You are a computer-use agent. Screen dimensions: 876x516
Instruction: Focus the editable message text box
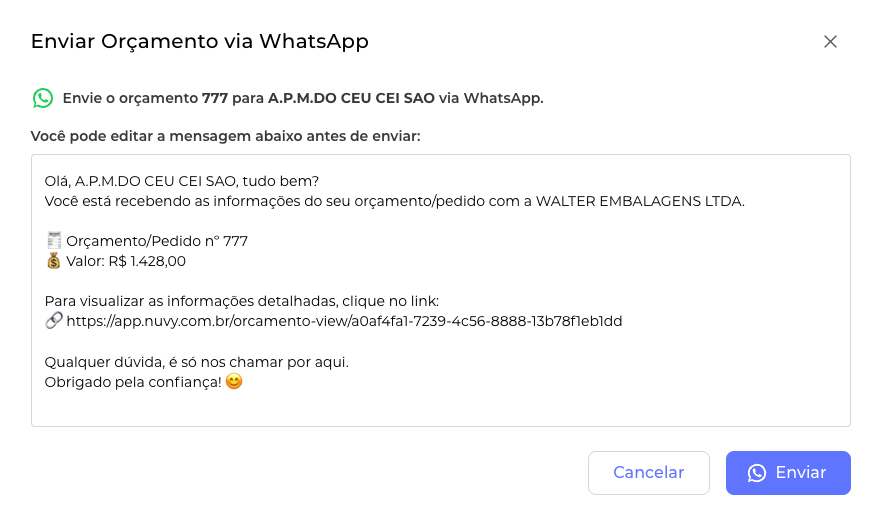(x=440, y=290)
